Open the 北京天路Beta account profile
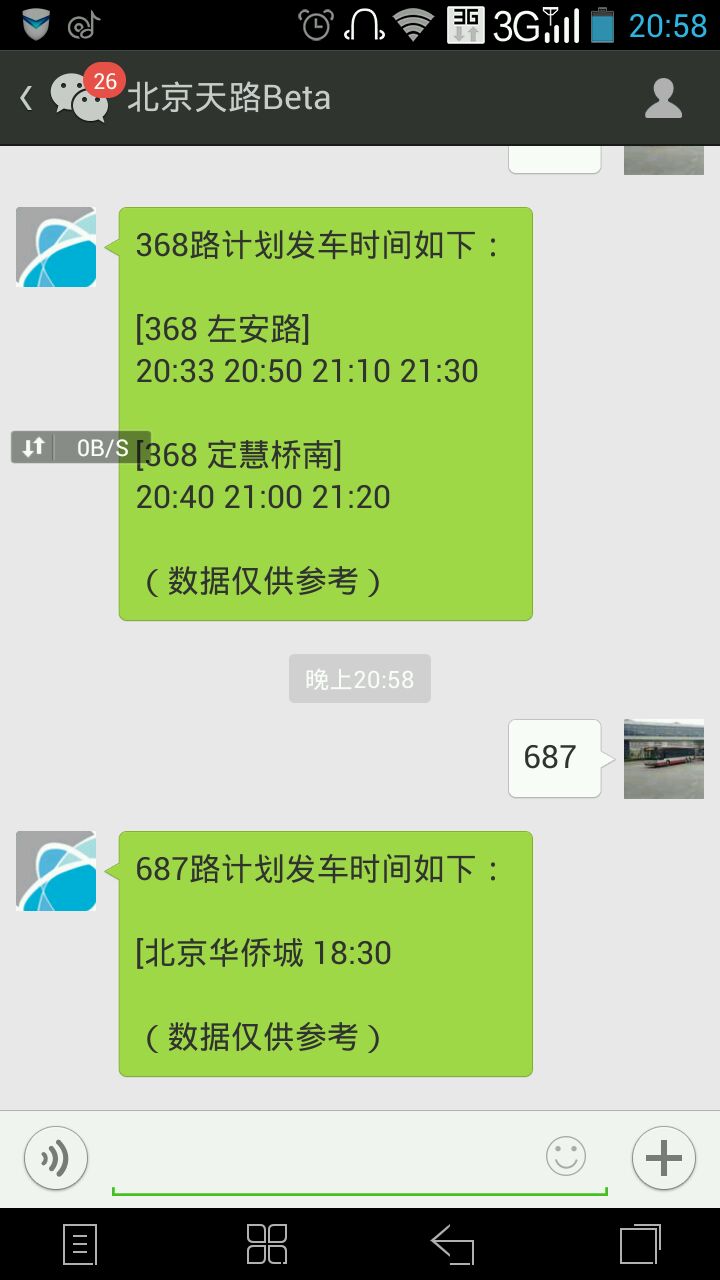Screen dimensions: 720x1280 [x=663, y=98]
